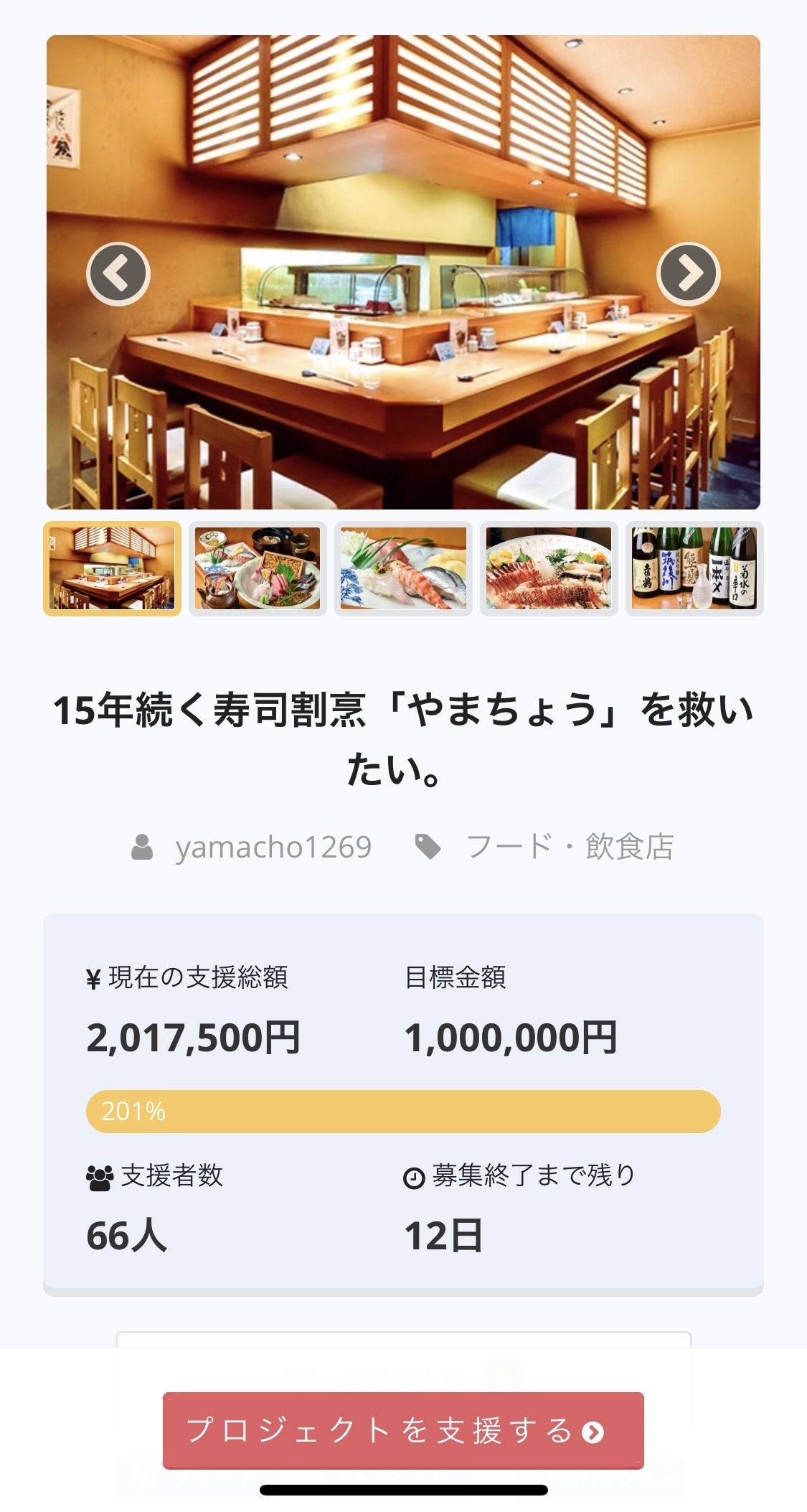View the set meal tray thumbnail
807x1512 pixels.
click(258, 568)
